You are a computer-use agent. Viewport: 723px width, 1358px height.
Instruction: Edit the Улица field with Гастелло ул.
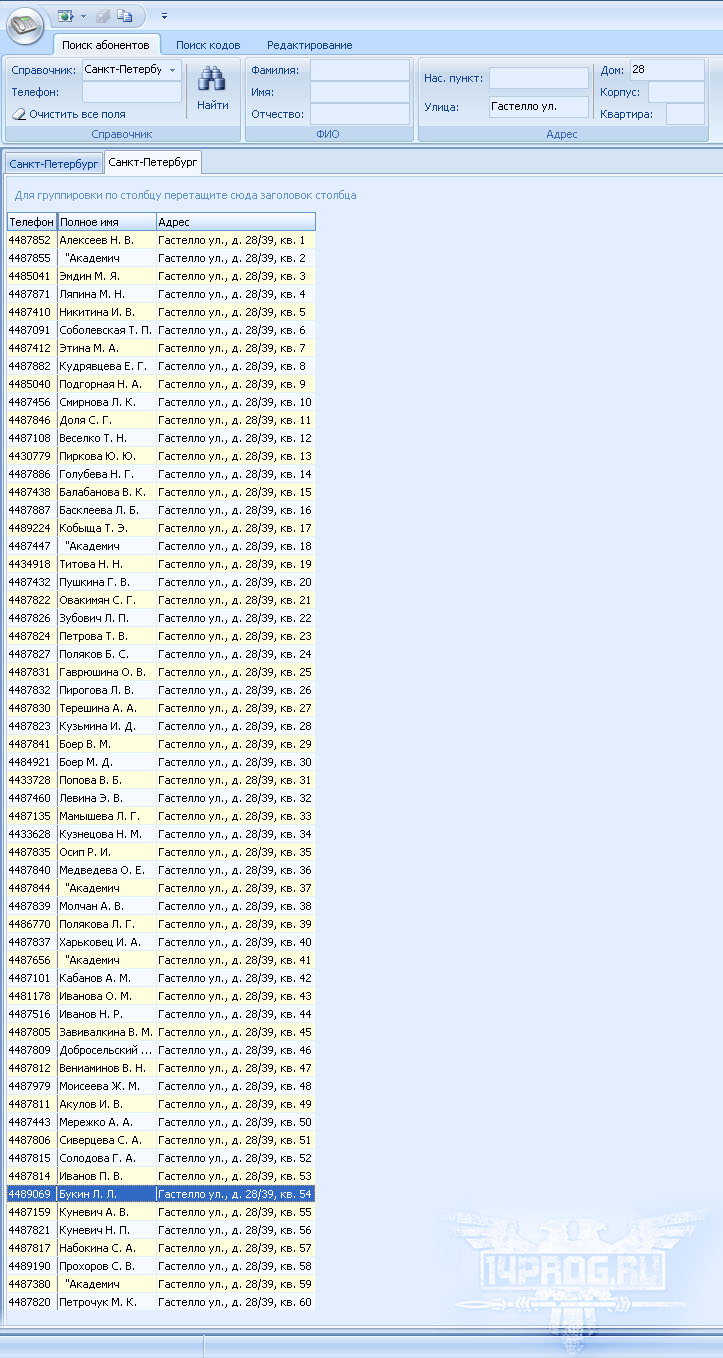538,107
